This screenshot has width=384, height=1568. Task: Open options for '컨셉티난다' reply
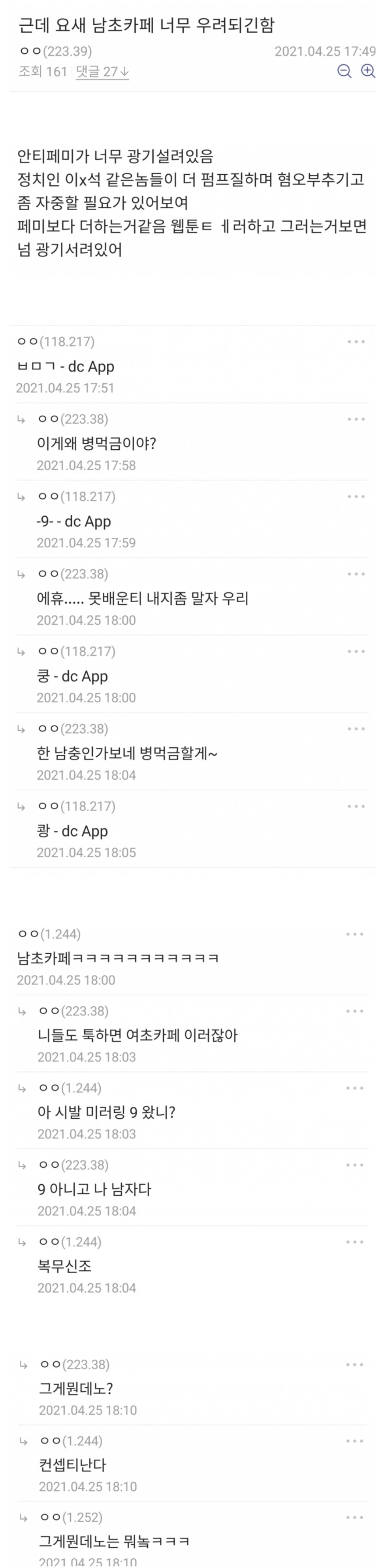[355, 1441]
